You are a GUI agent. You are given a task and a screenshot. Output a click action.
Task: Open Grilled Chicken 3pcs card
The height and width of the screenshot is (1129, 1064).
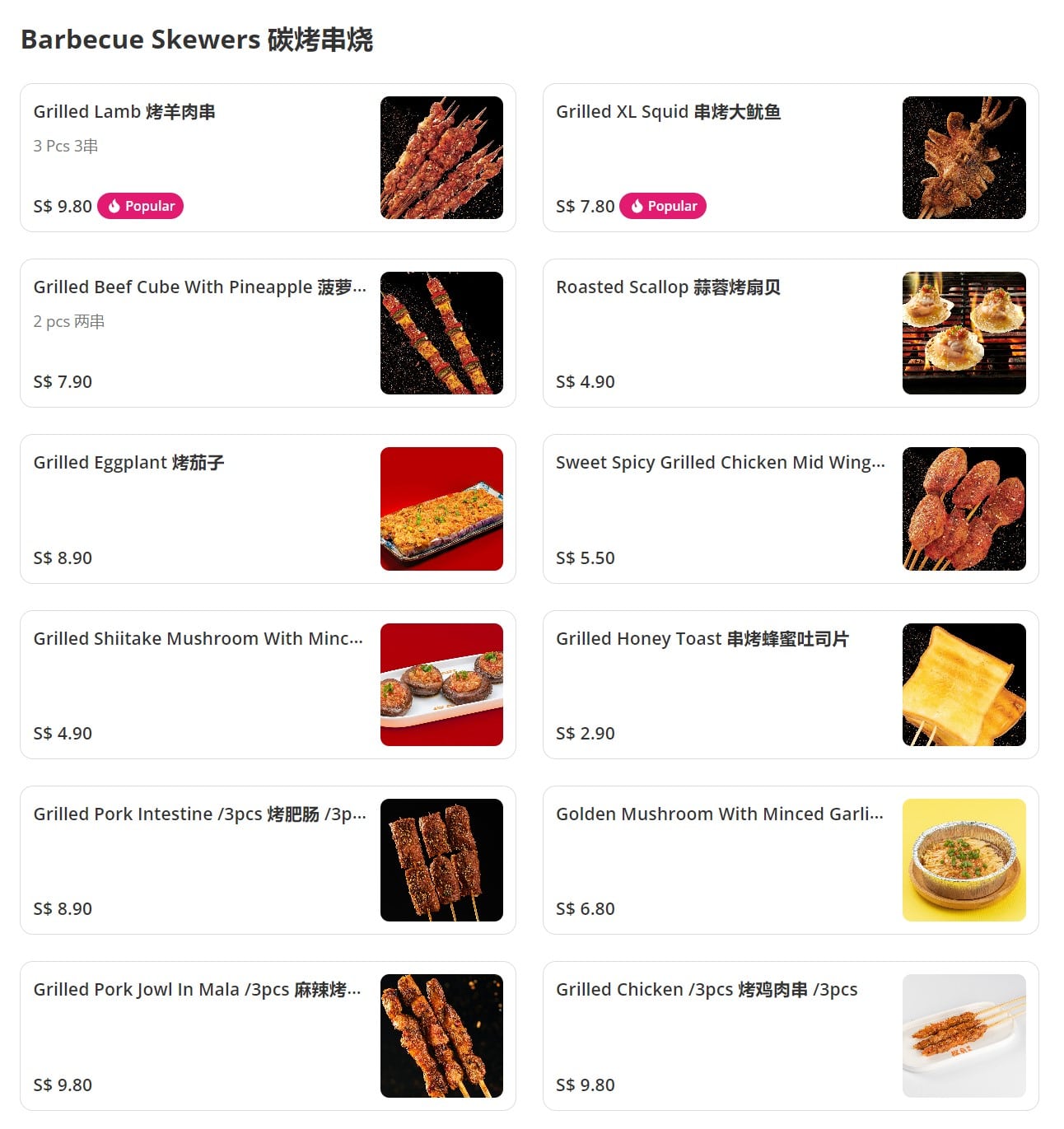pyautogui.click(x=790, y=1035)
